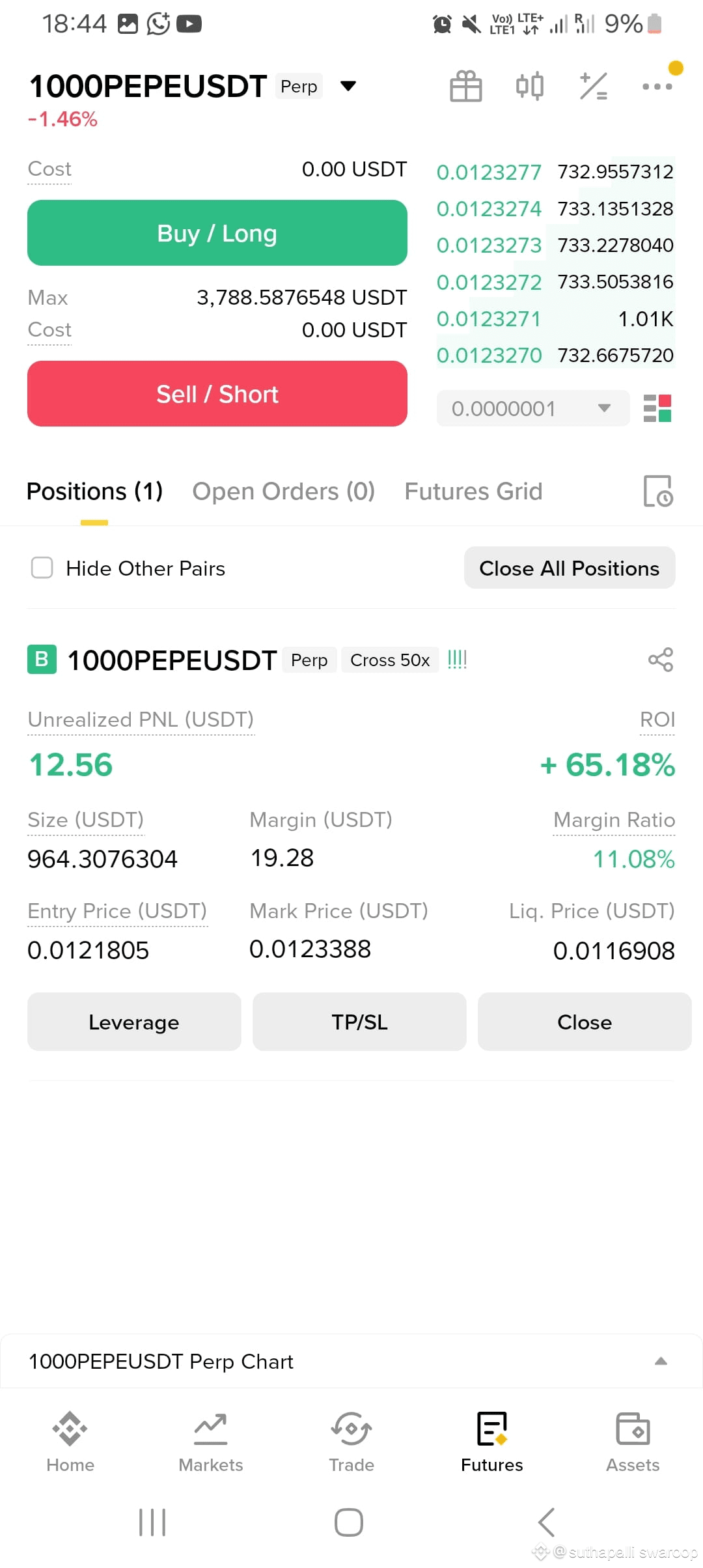View the Futures Grid tab
The height and width of the screenshot is (1568, 703).
[473, 492]
